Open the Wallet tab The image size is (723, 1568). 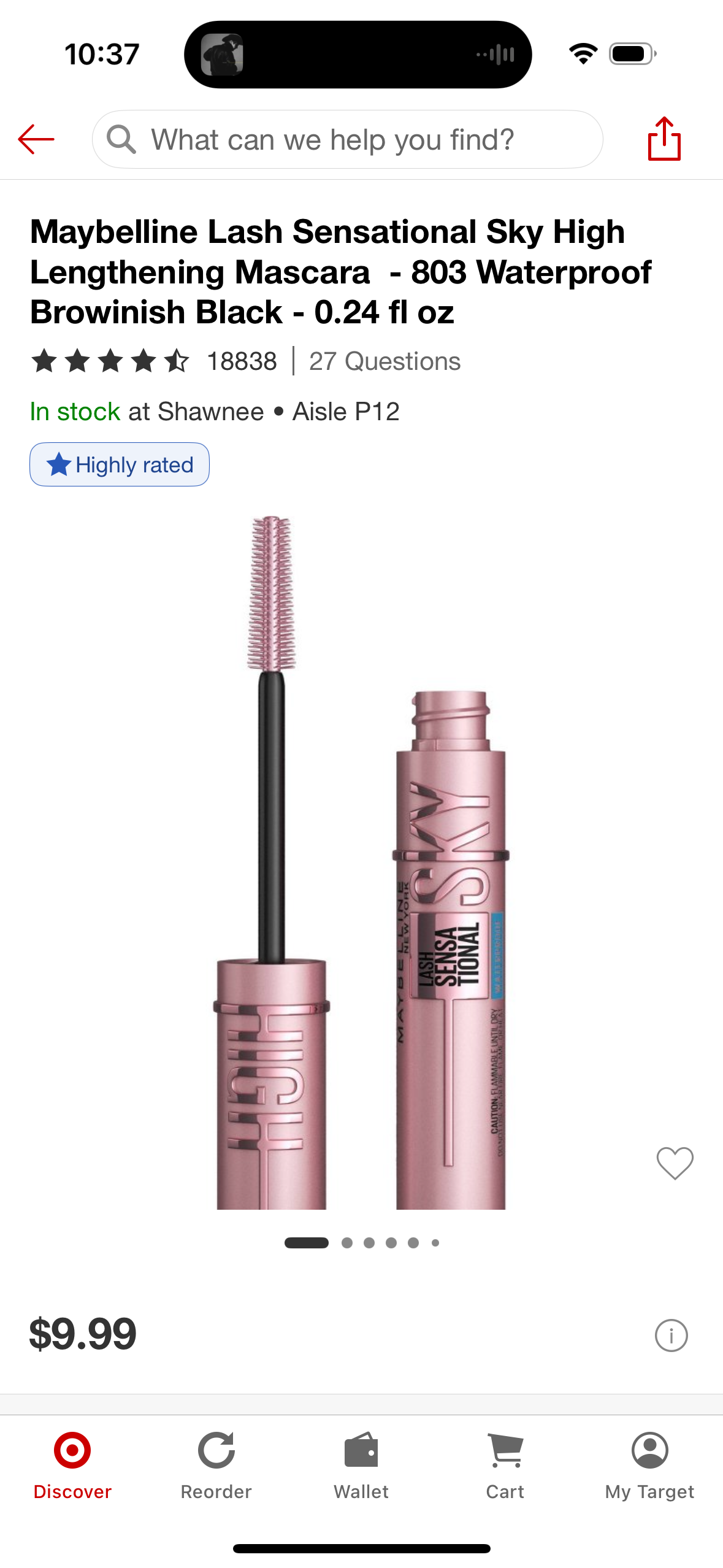(361, 1465)
